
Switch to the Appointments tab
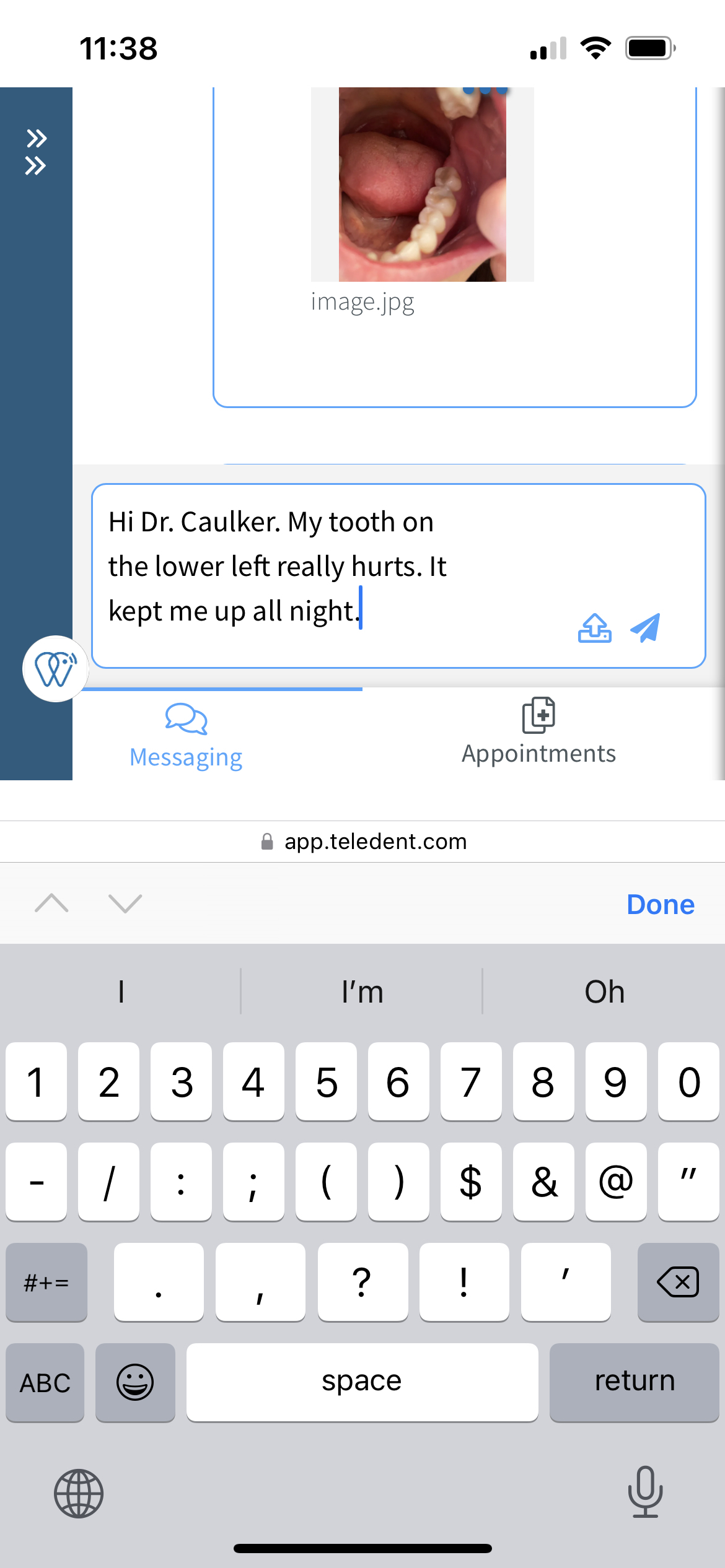coord(538,733)
